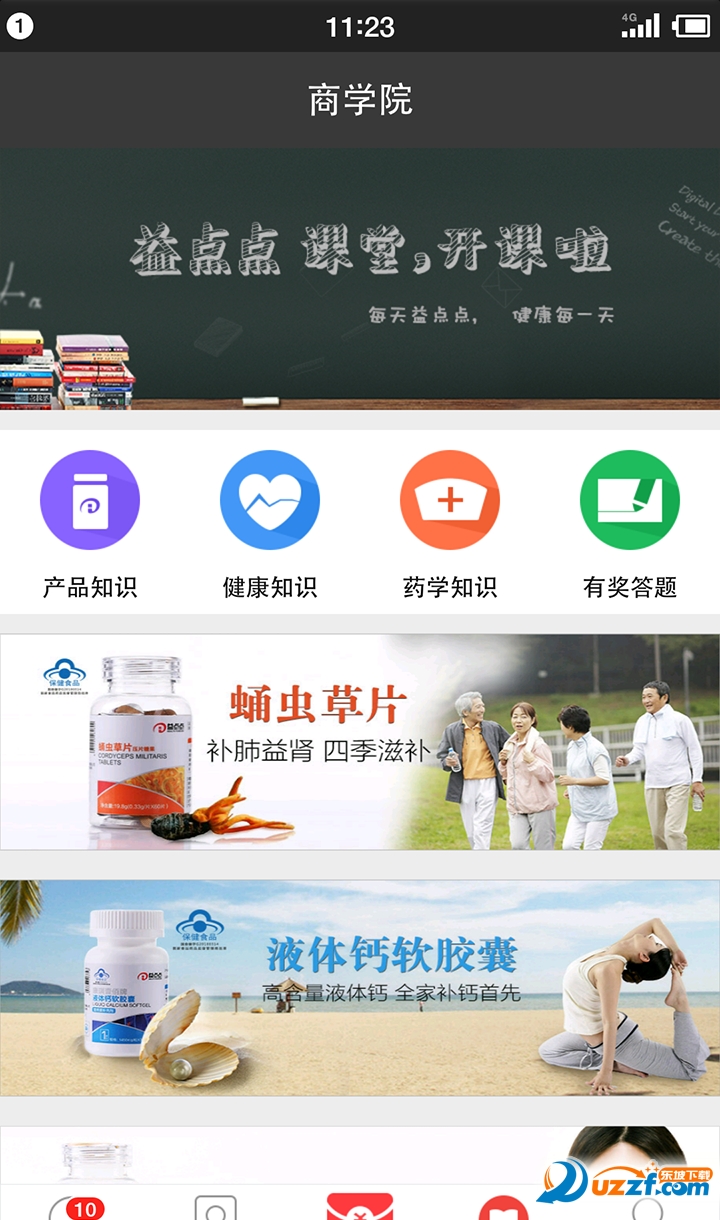
Task: Tap the clock showing 11:23
Action: 360,27
